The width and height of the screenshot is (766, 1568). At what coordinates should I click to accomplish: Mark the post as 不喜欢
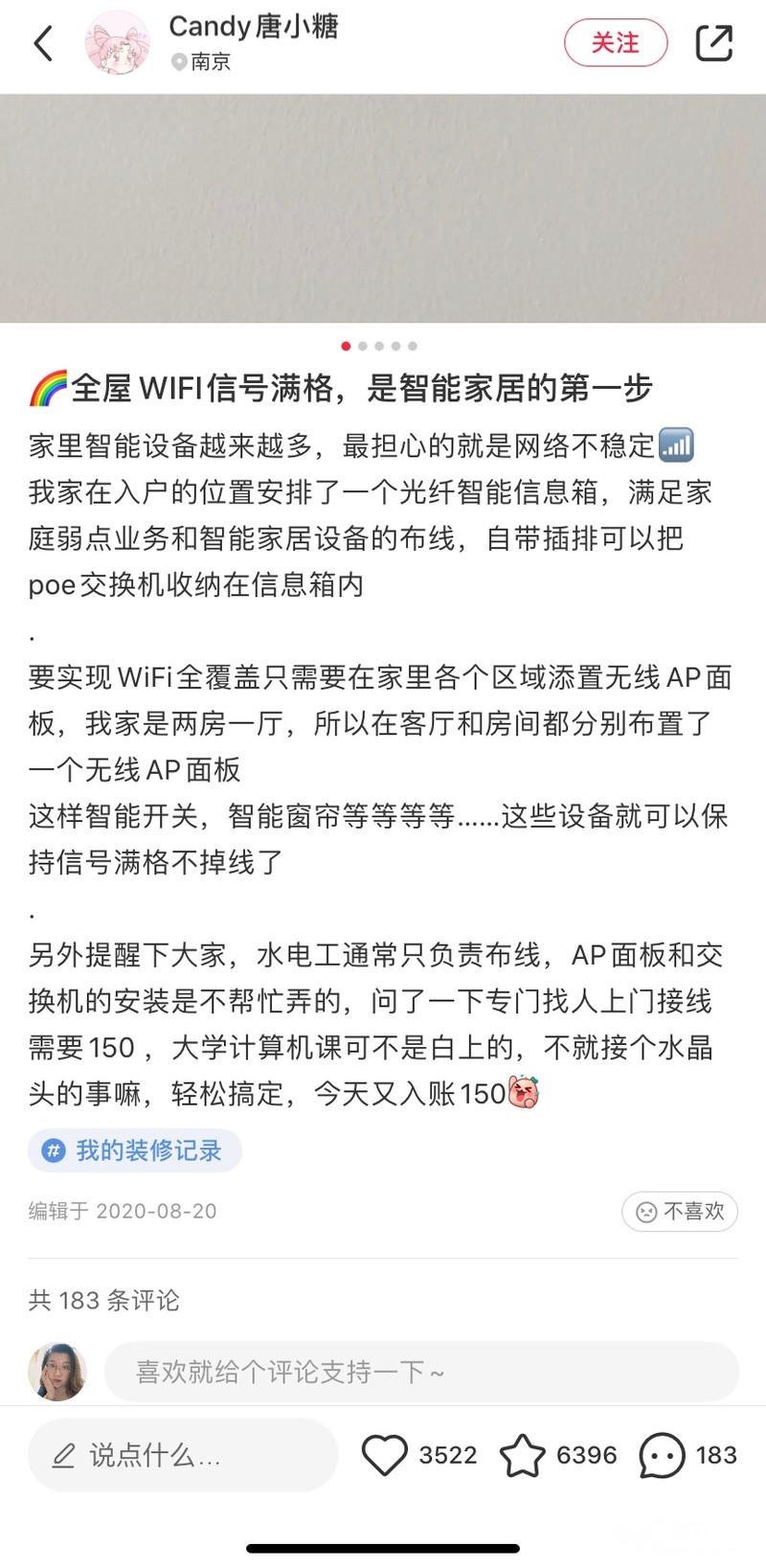680,1212
